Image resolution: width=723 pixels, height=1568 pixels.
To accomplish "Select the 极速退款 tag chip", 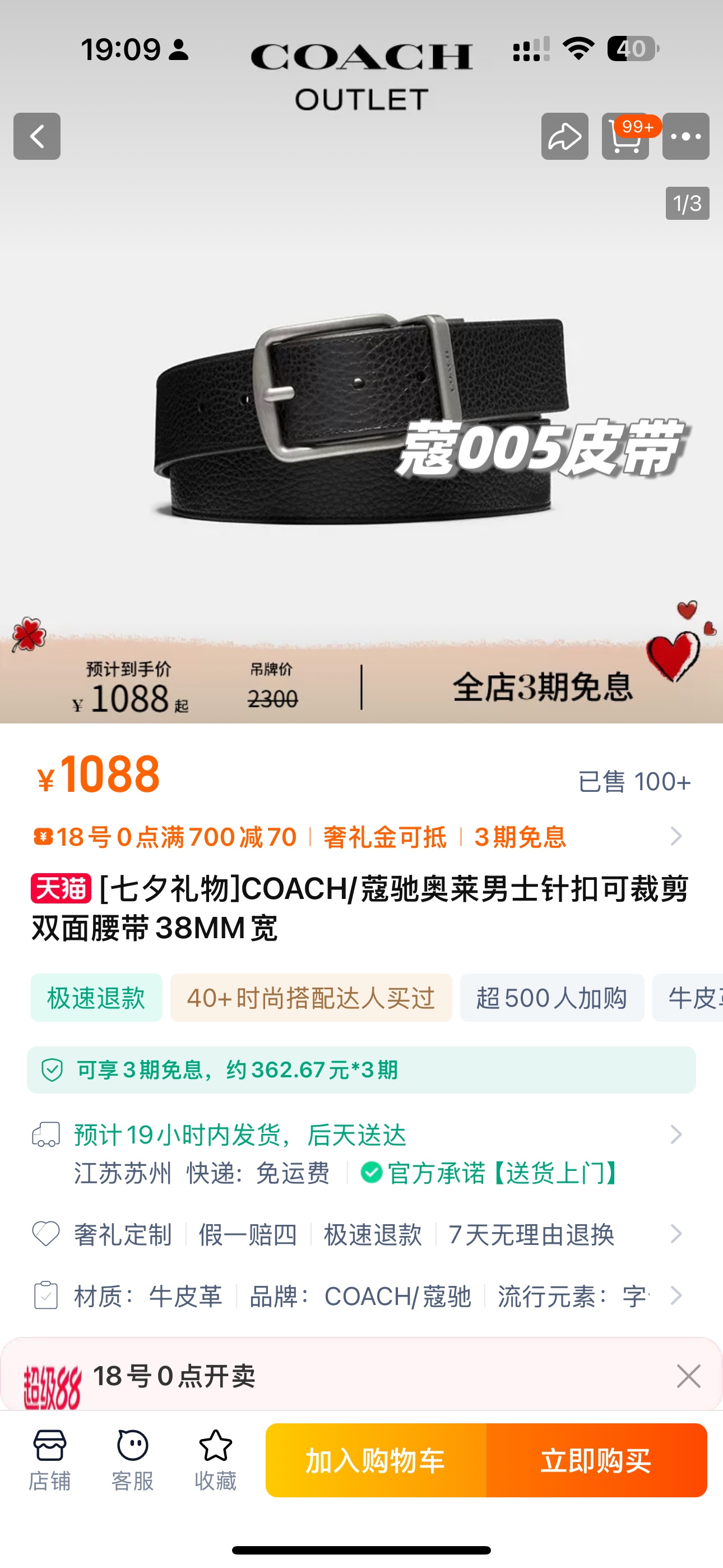I will coord(96,998).
